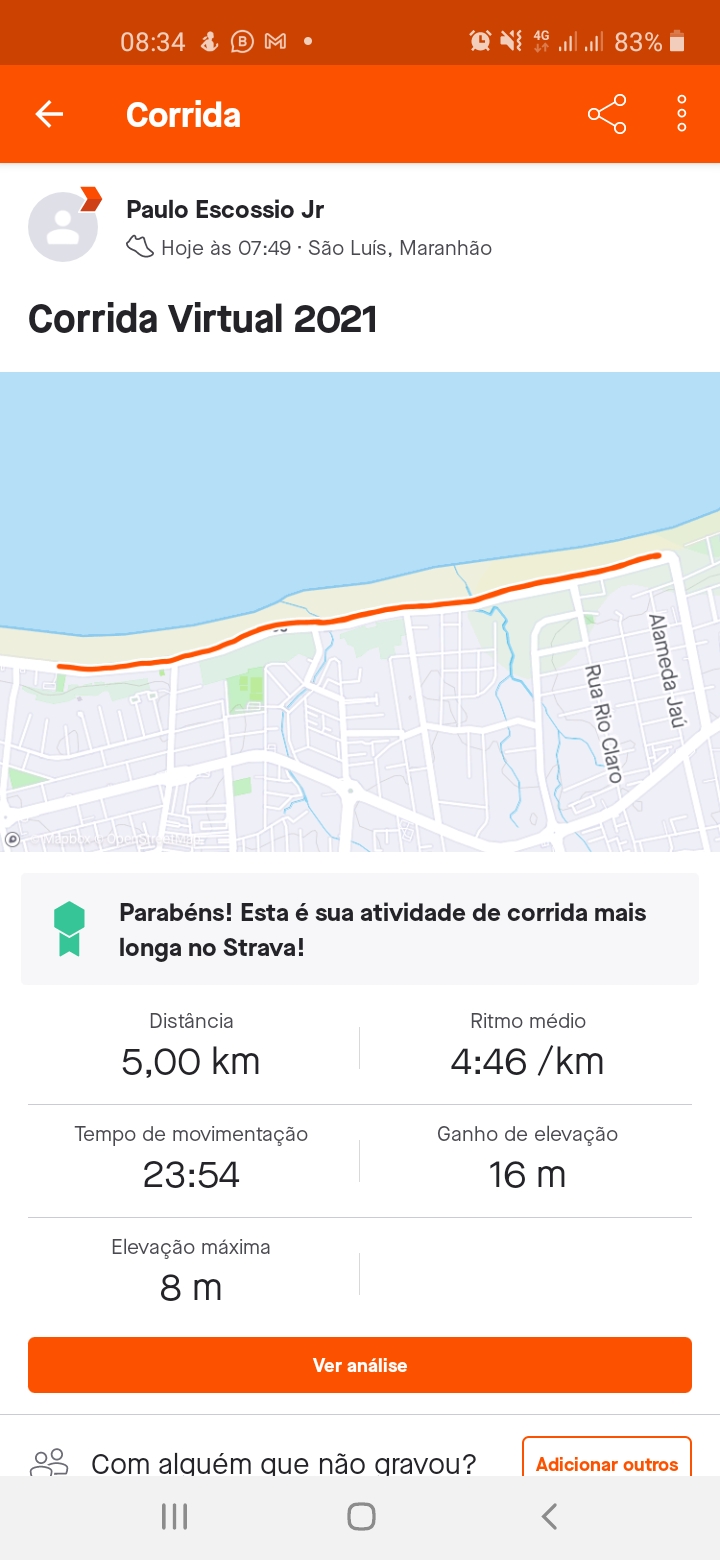Screen dimensions: 720x1560
Task: Open the three-dot overflow menu
Action: 682,114
